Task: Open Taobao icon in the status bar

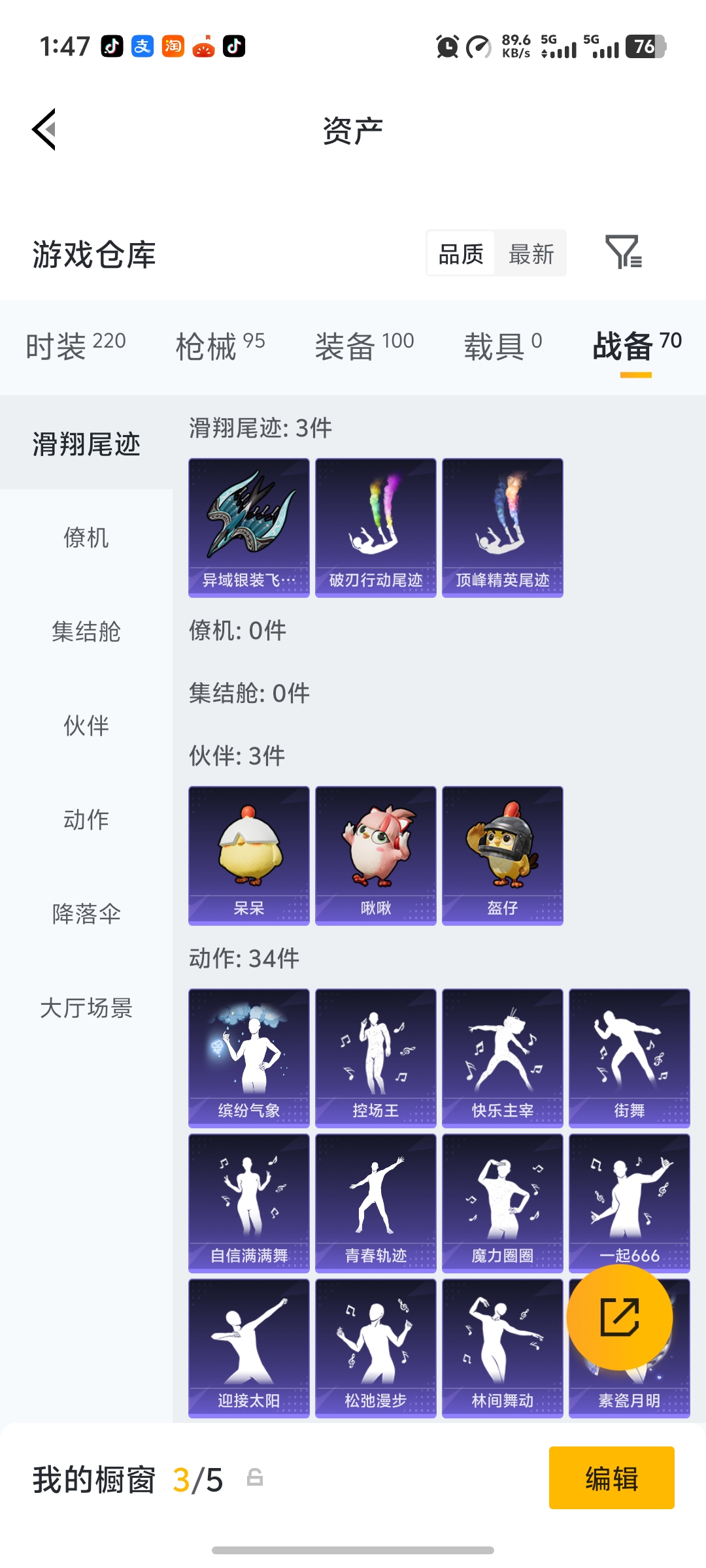Action: pyautogui.click(x=173, y=46)
